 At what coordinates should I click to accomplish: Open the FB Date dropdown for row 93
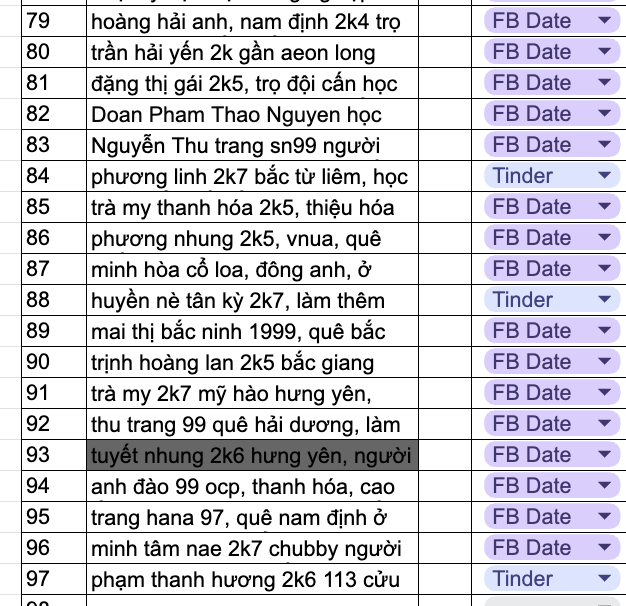(552, 455)
